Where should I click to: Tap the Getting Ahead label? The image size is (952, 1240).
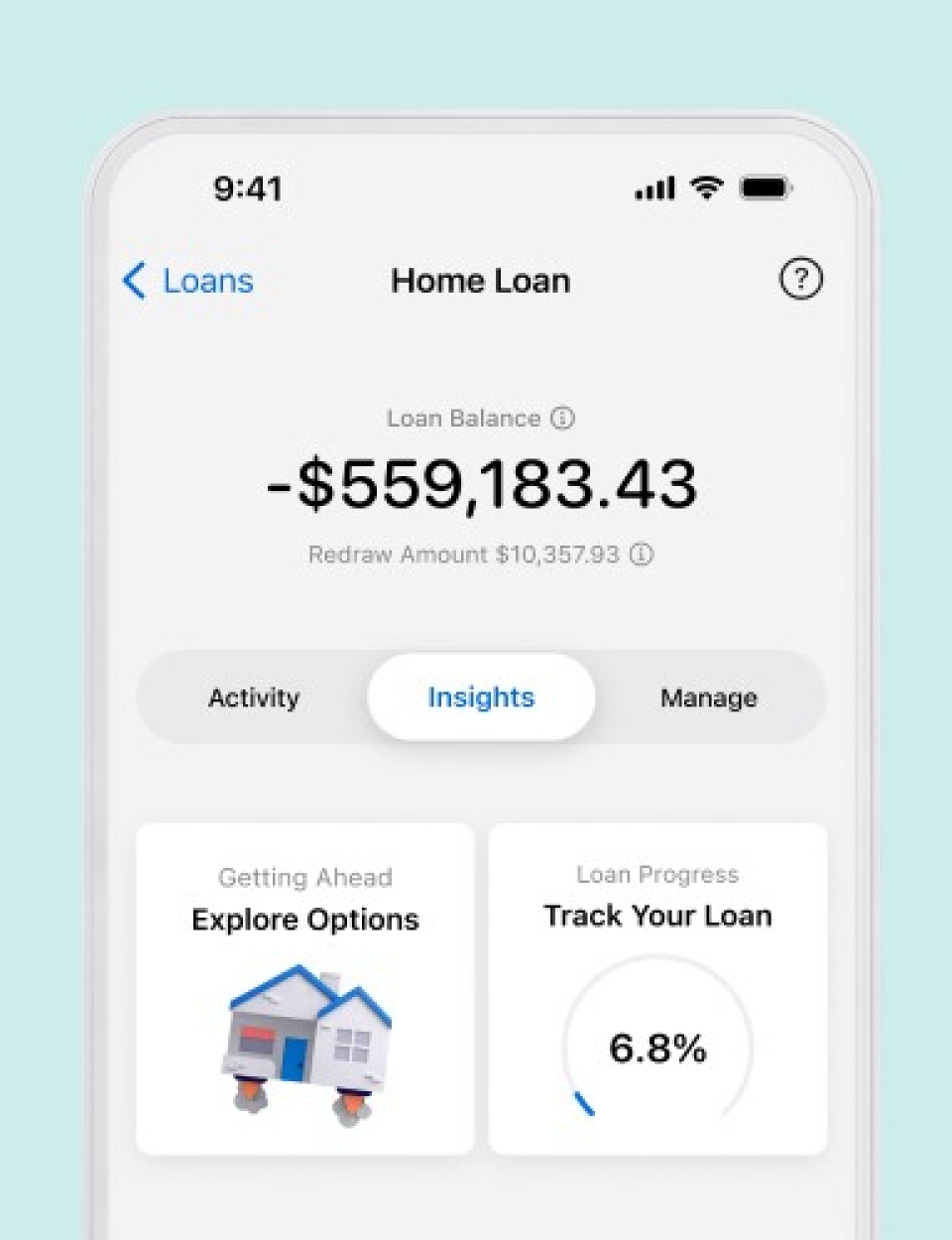click(x=303, y=877)
